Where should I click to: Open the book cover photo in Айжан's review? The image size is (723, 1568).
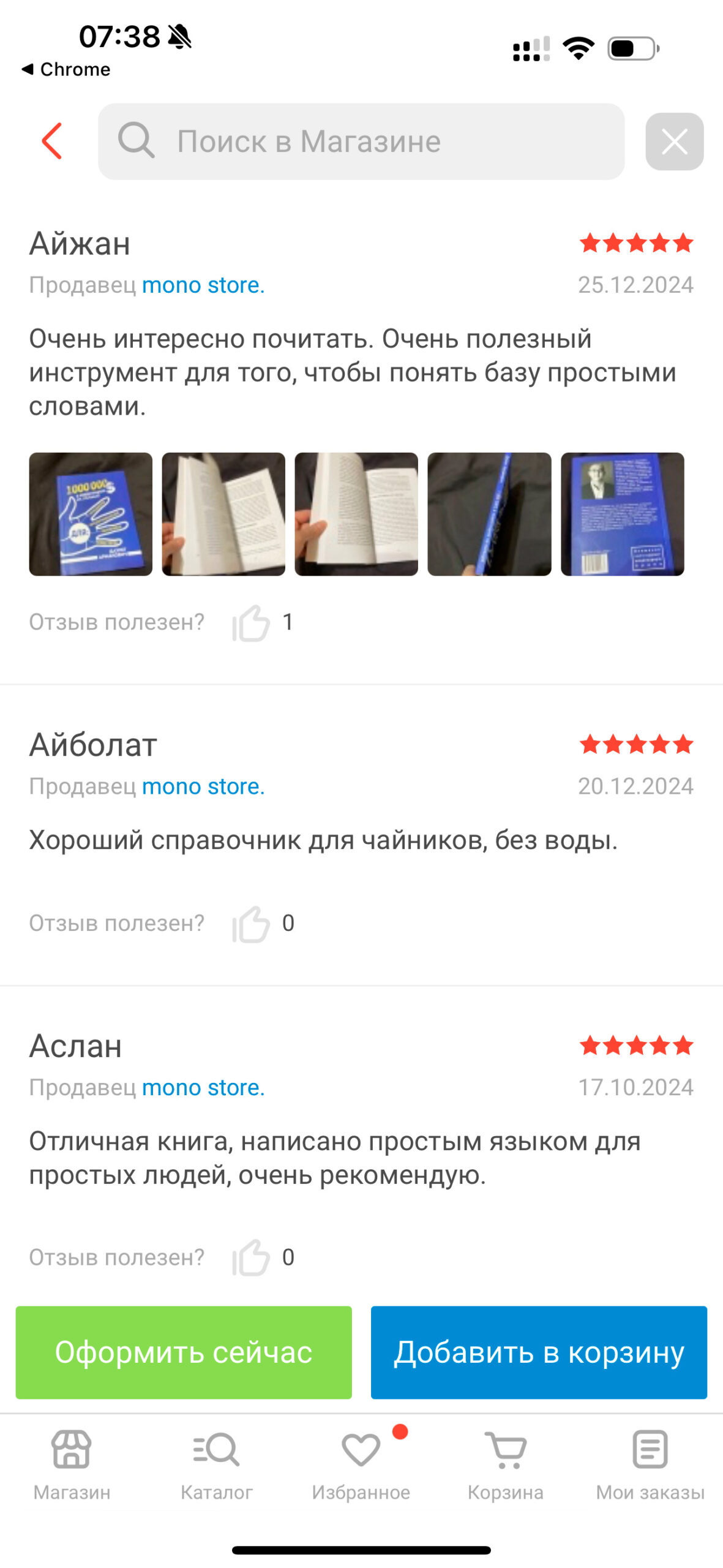91,514
